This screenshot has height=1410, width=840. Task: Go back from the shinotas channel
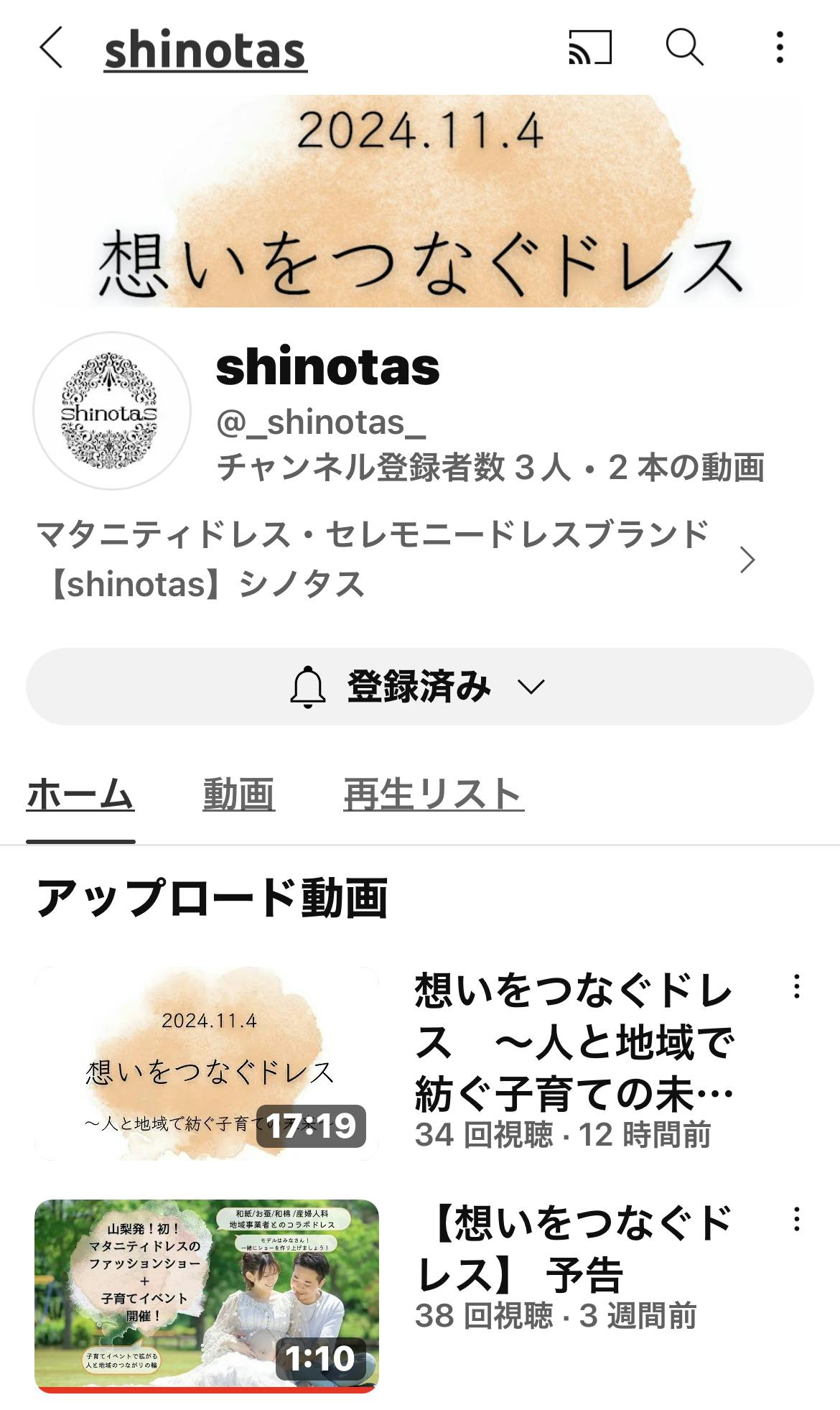[51, 48]
